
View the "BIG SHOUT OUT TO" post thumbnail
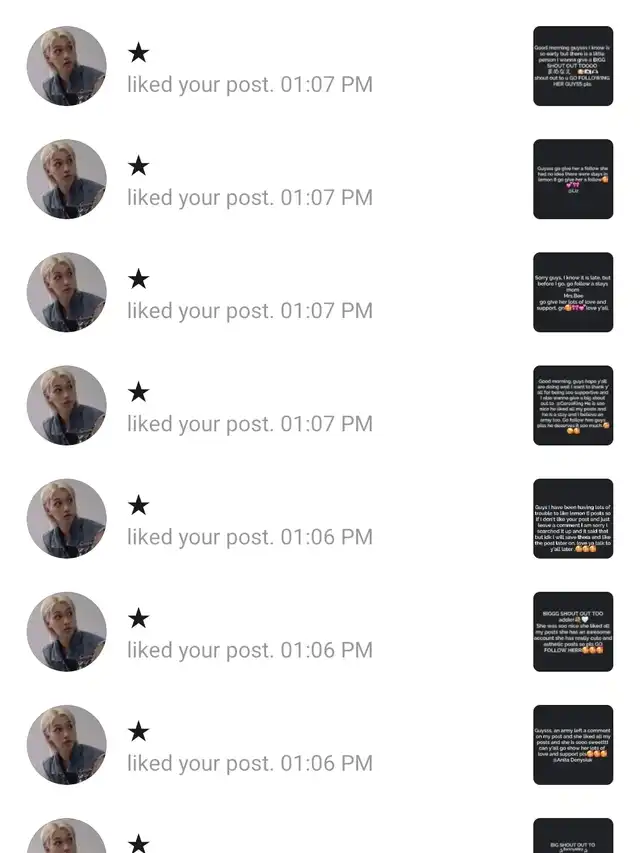click(573, 836)
